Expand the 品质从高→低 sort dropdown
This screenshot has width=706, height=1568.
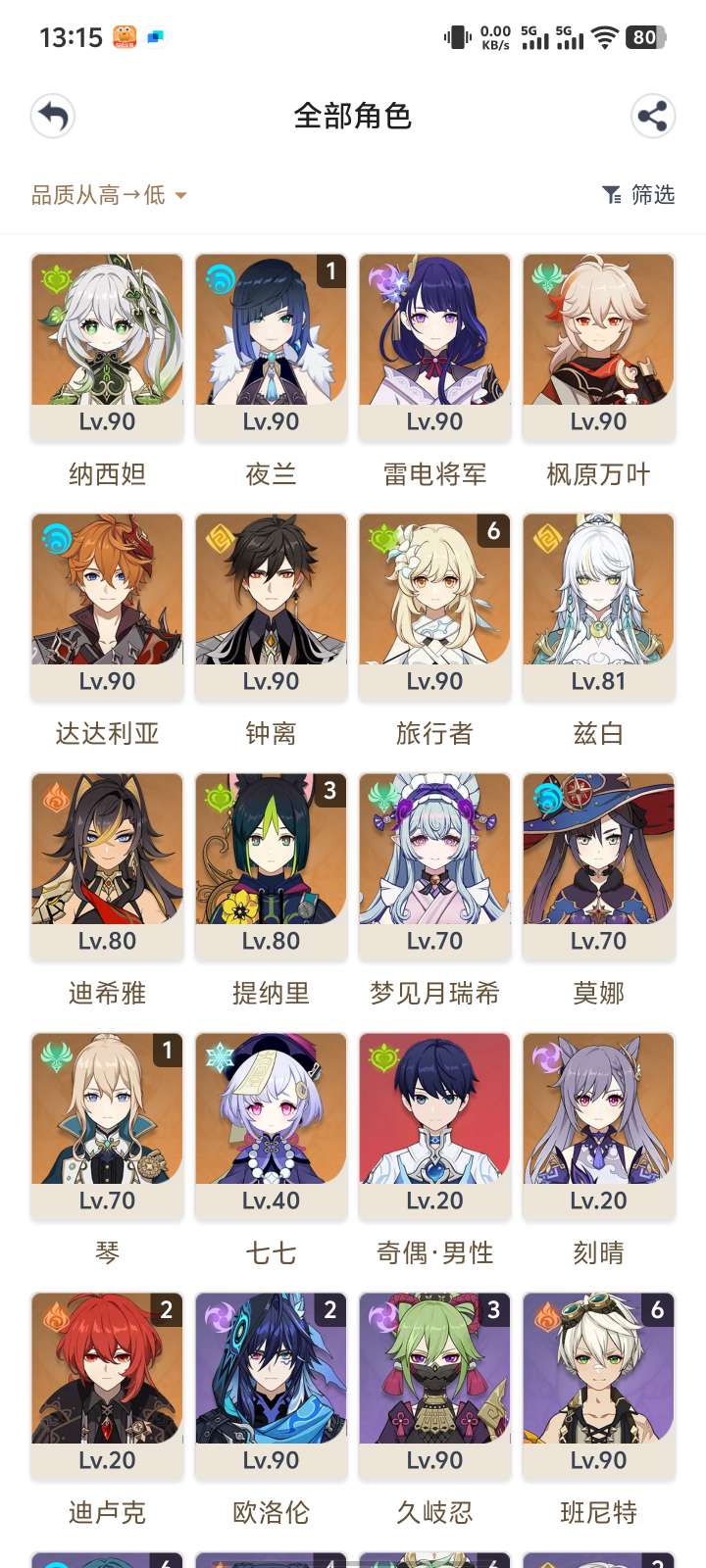click(108, 195)
